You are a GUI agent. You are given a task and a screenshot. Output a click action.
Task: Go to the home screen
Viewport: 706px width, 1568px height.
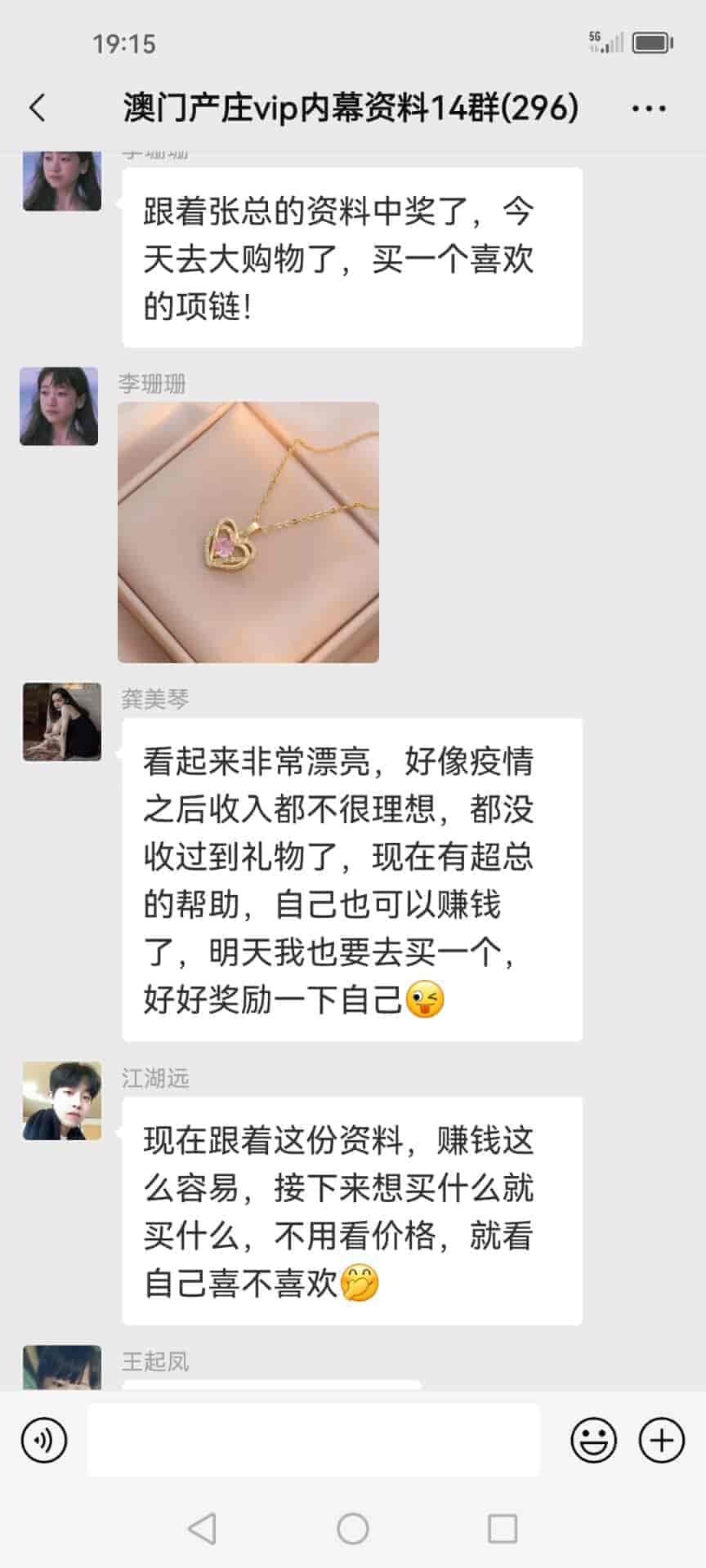coord(353,1529)
